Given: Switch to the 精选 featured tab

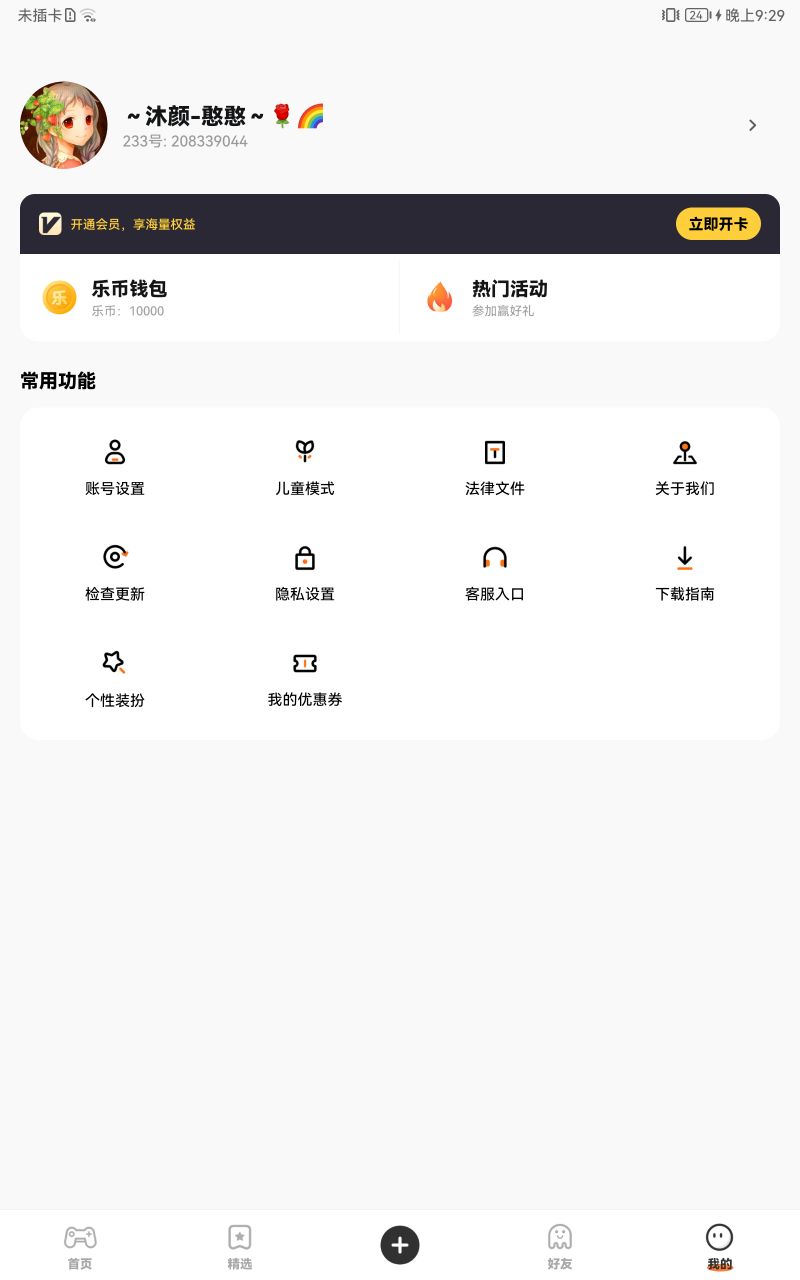Looking at the screenshot, I should tap(240, 1246).
